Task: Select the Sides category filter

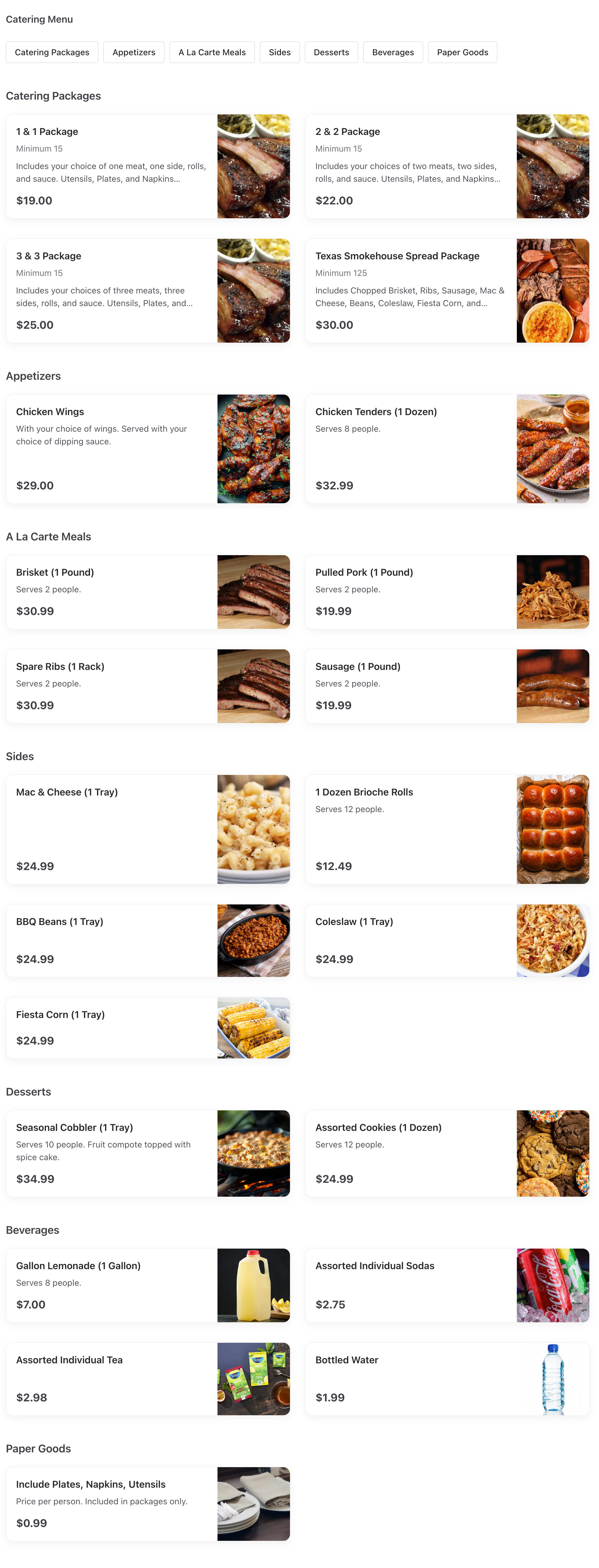Action: 279,52
